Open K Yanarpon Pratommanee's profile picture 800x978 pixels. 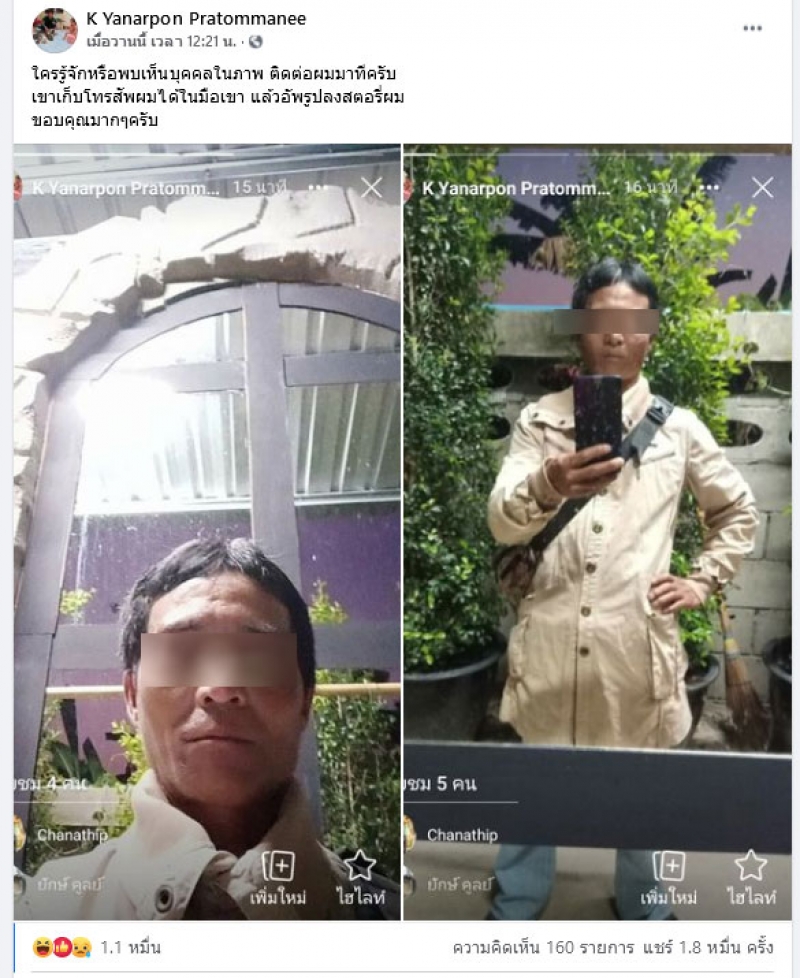(54, 30)
